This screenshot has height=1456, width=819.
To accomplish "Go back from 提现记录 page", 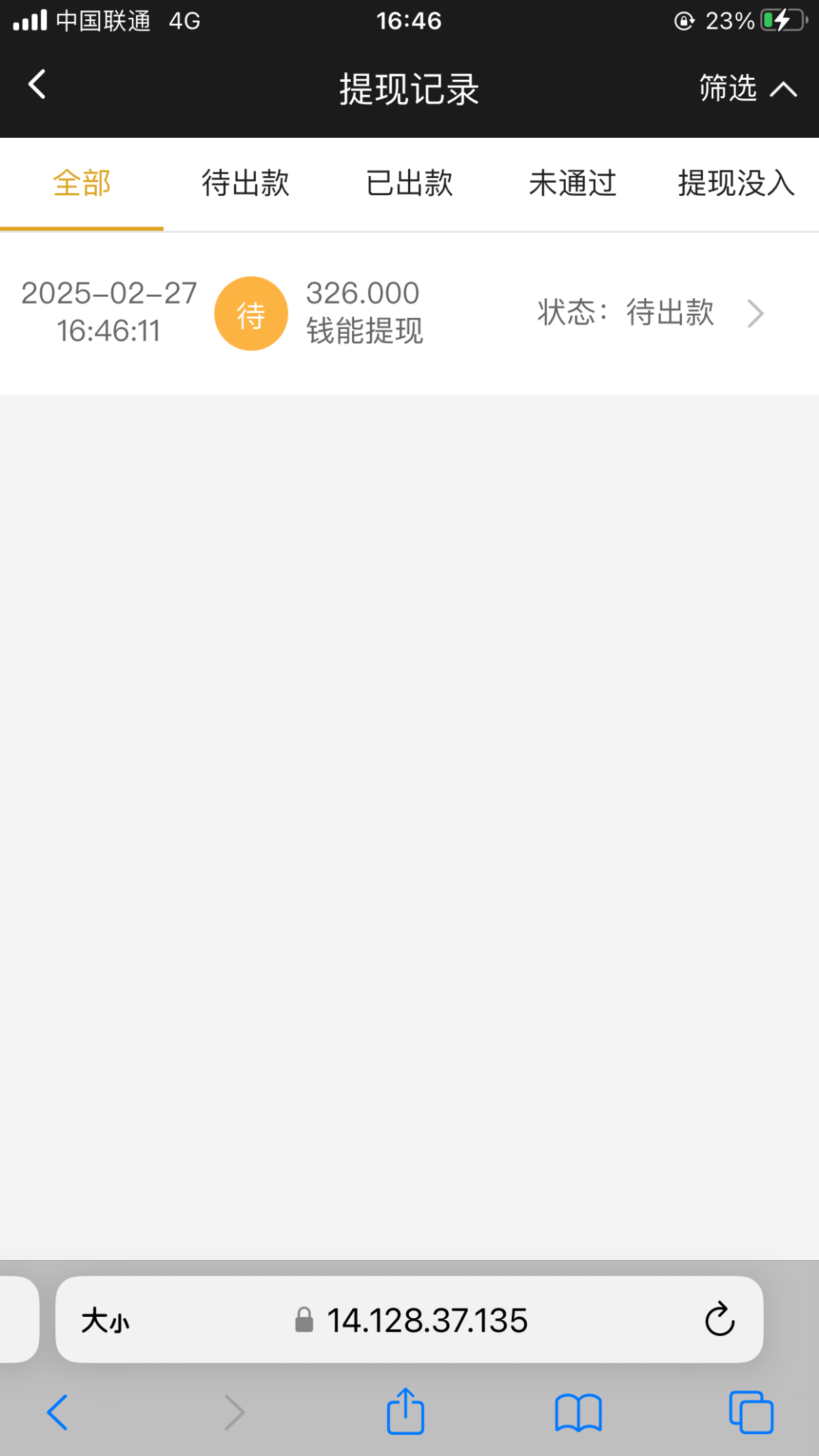I will pyautogui.click(x=38, y=85).
